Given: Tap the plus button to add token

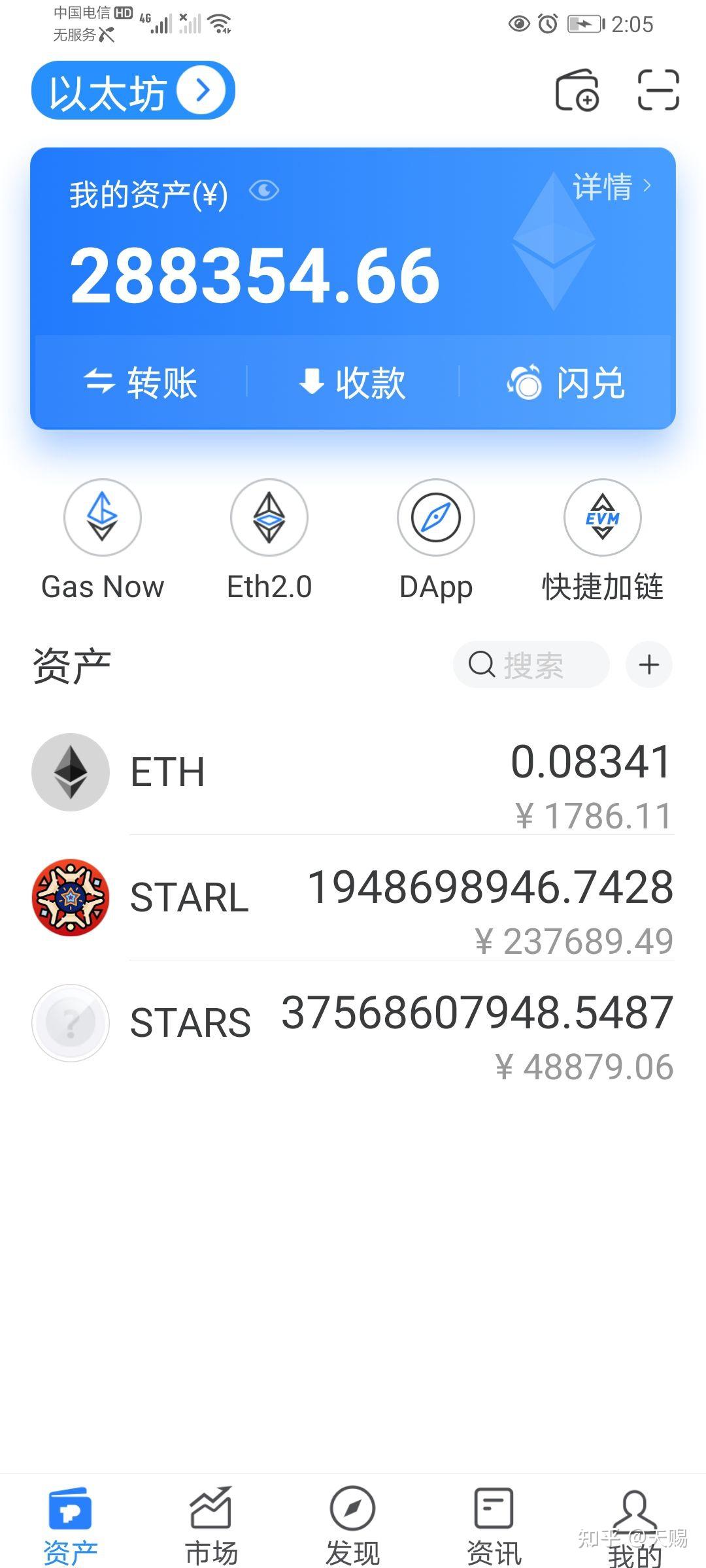Looking at the screenshot, I should (x=648, y=664).
